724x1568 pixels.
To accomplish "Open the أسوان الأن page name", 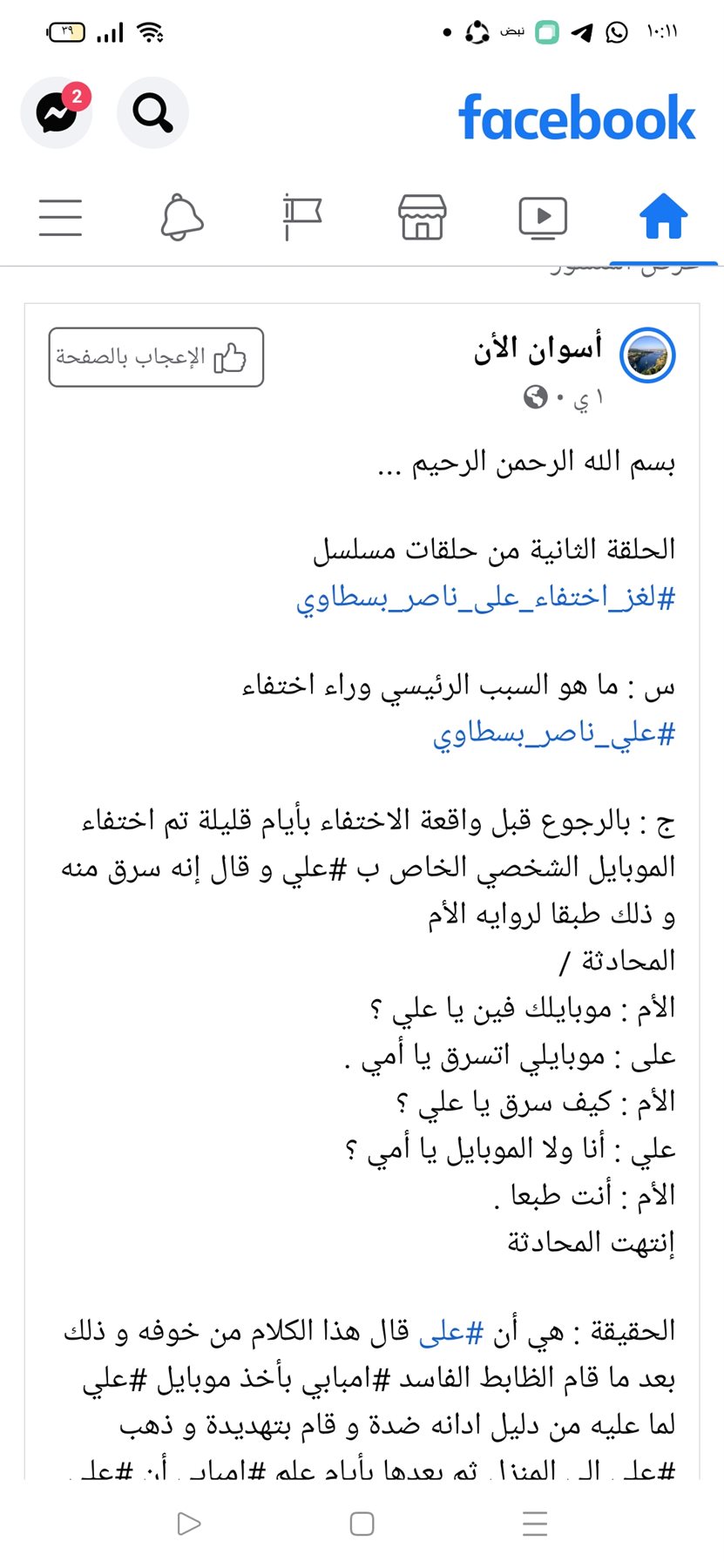I will tap(538, 349).
